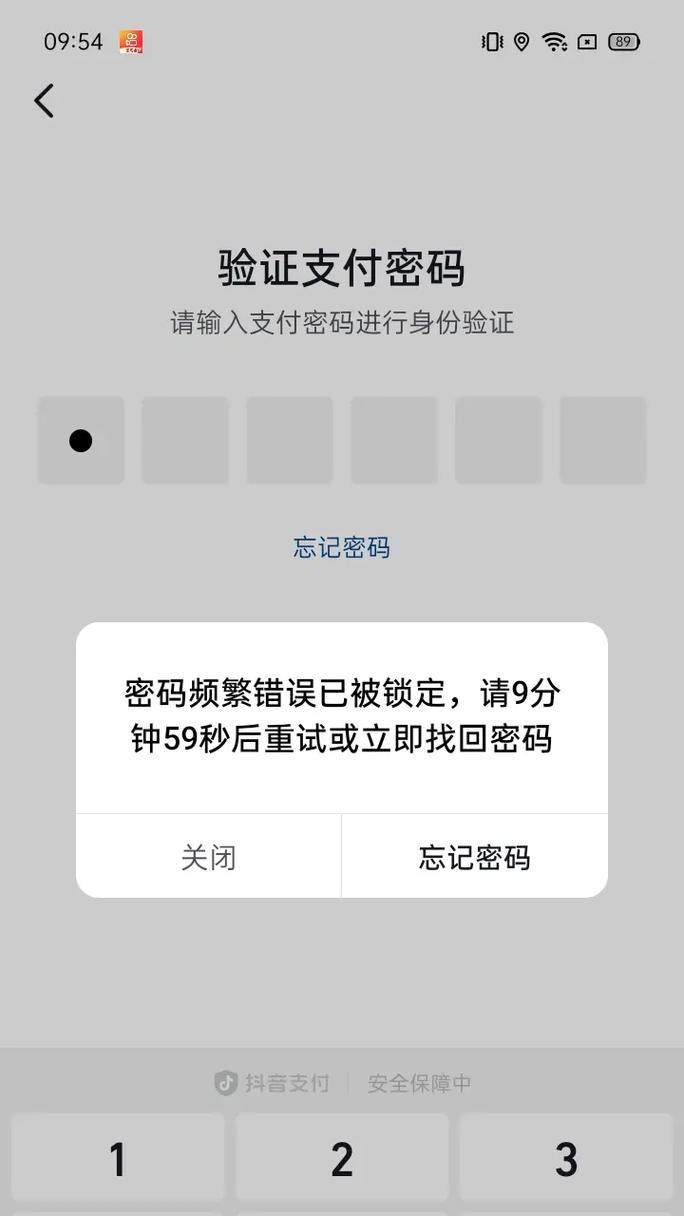The height and width of the screenshot is (1216, 684).
Task: Go back with the top-left arrow
Action: pos(44,101)
